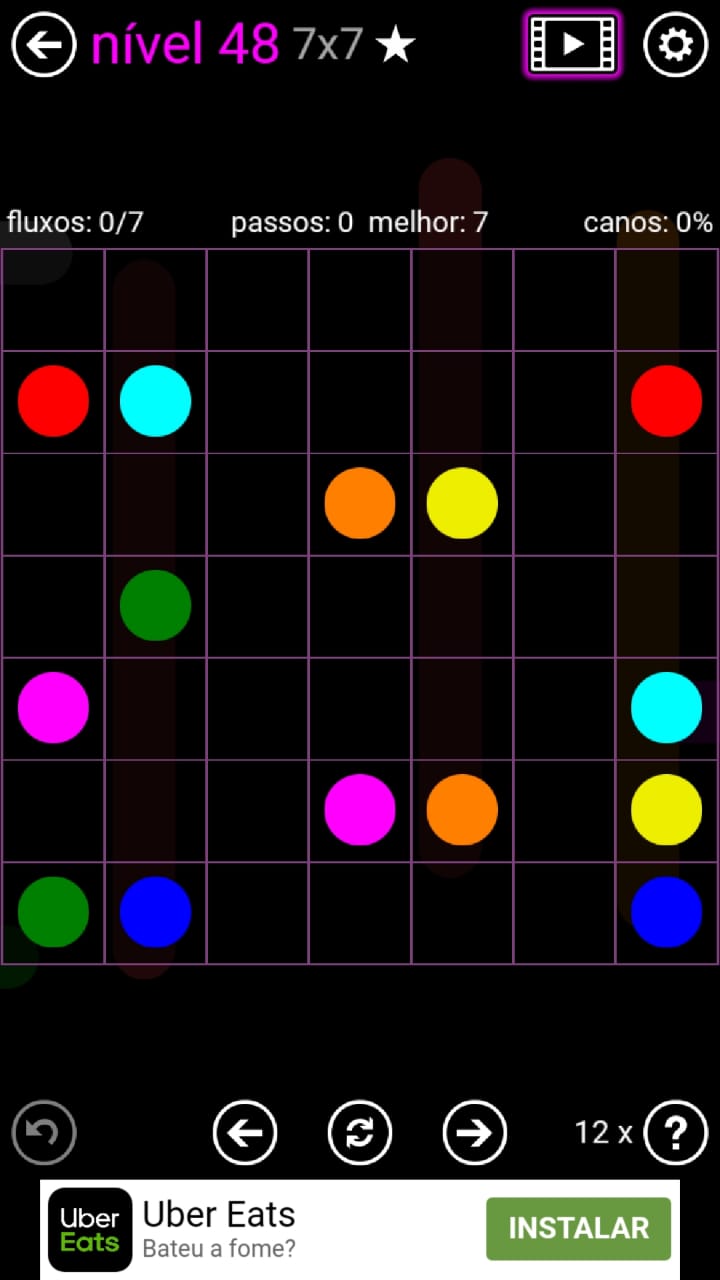
Task: Watch the rewarded video ad
Action: pyautogui.click(x=572, y=44)
